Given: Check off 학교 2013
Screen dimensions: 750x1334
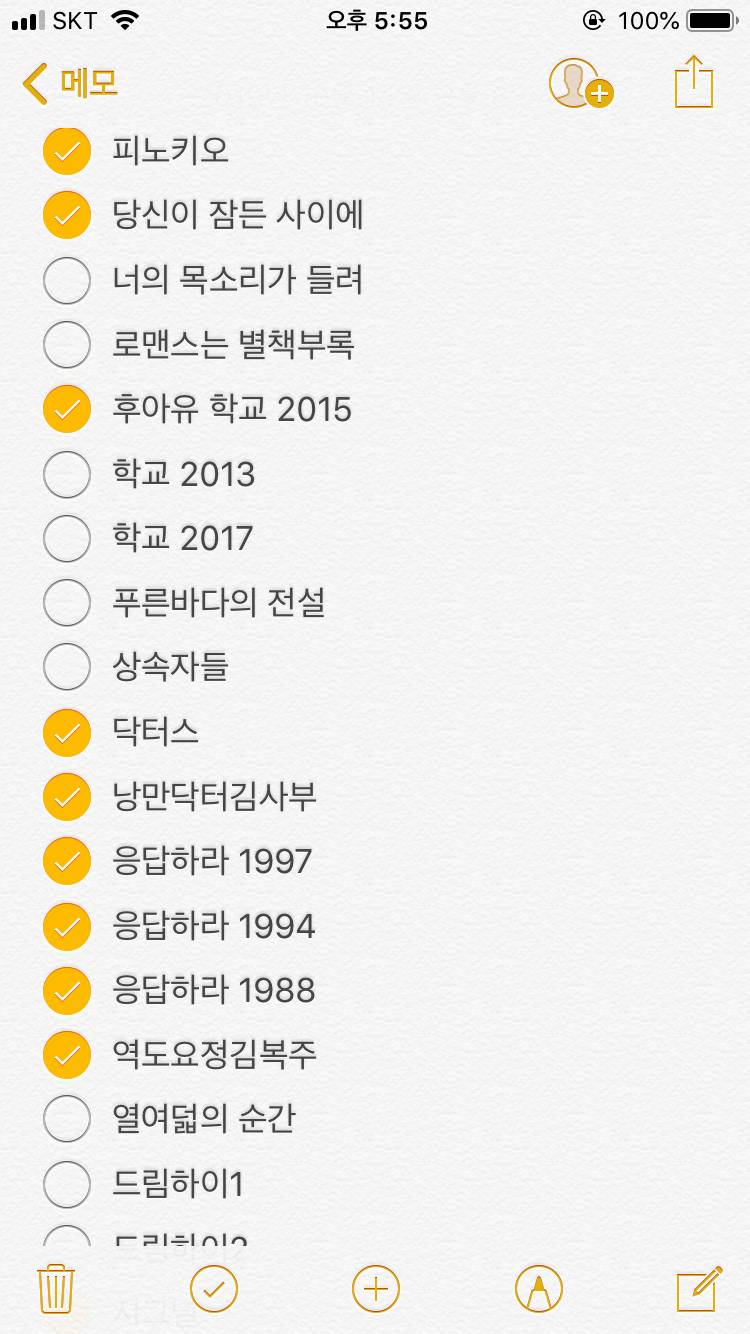Looking at the screenshot, I should pyautogui.click(x=66, y=474).
